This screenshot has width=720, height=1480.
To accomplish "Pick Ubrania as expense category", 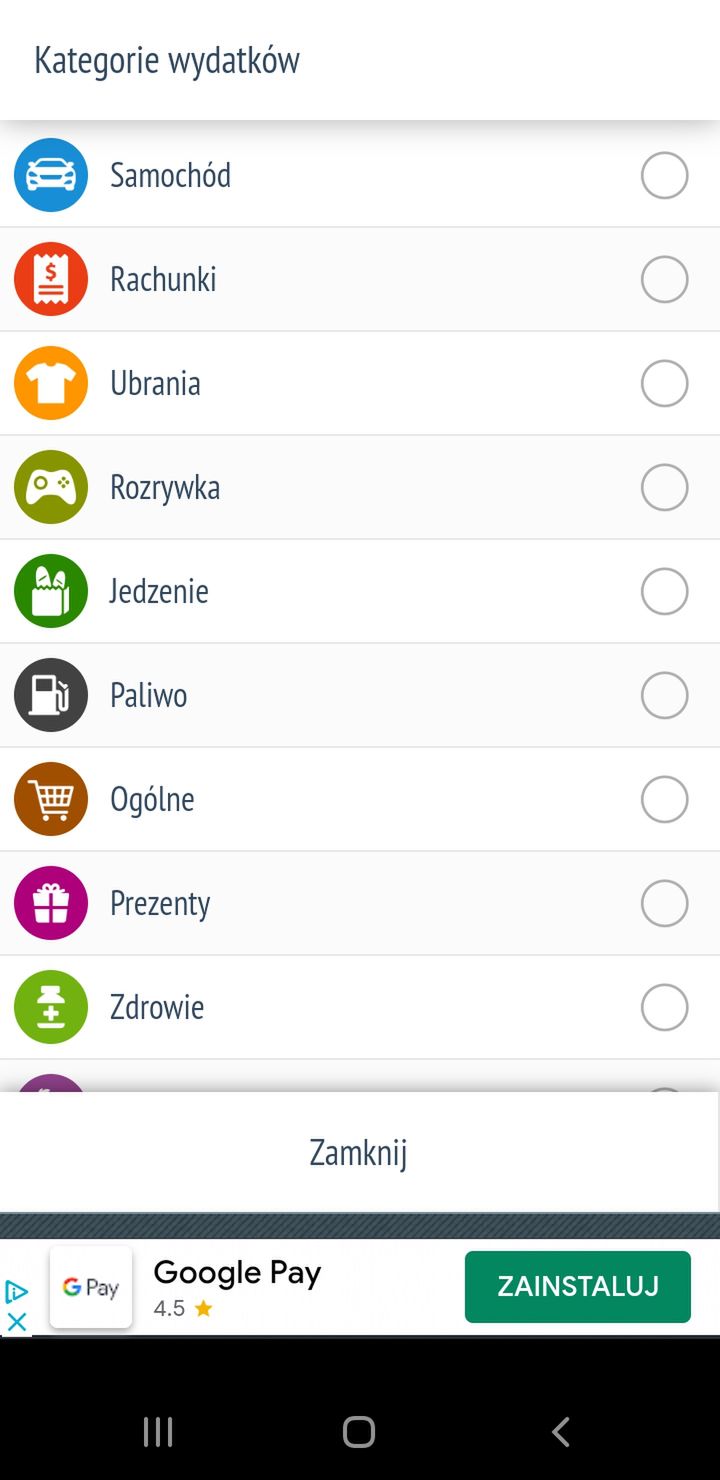I will tap(360, 383).
